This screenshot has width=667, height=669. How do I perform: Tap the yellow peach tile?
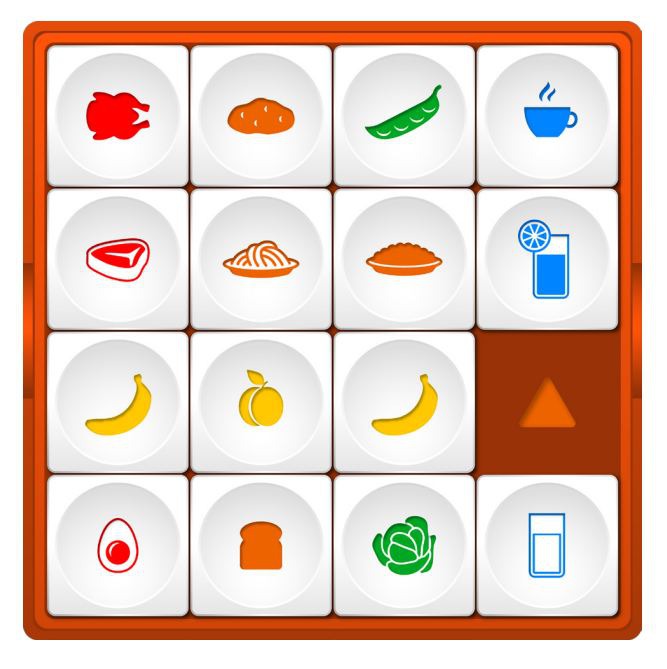(261, 403)
